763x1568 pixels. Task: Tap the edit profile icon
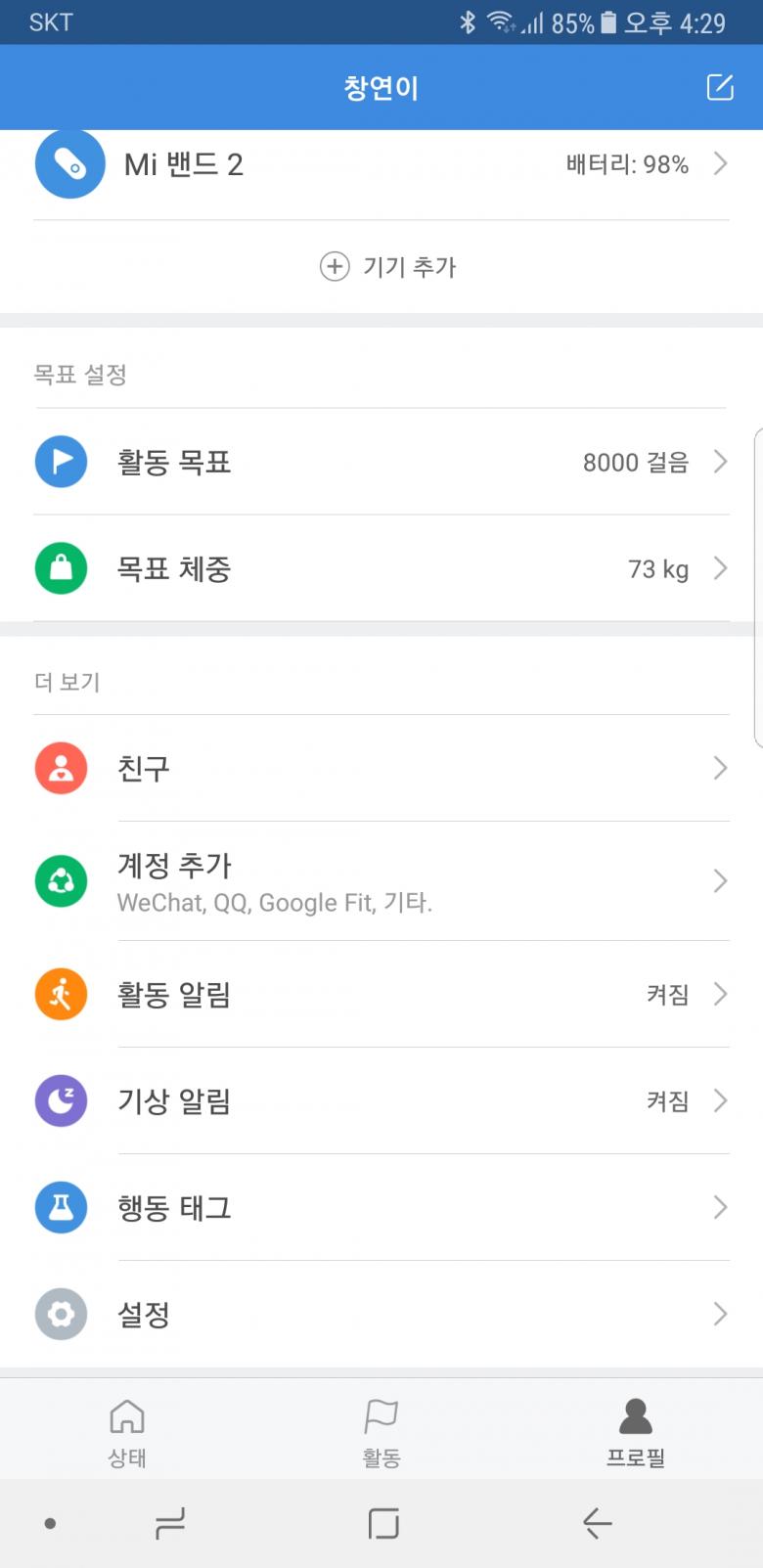point(720,87)
